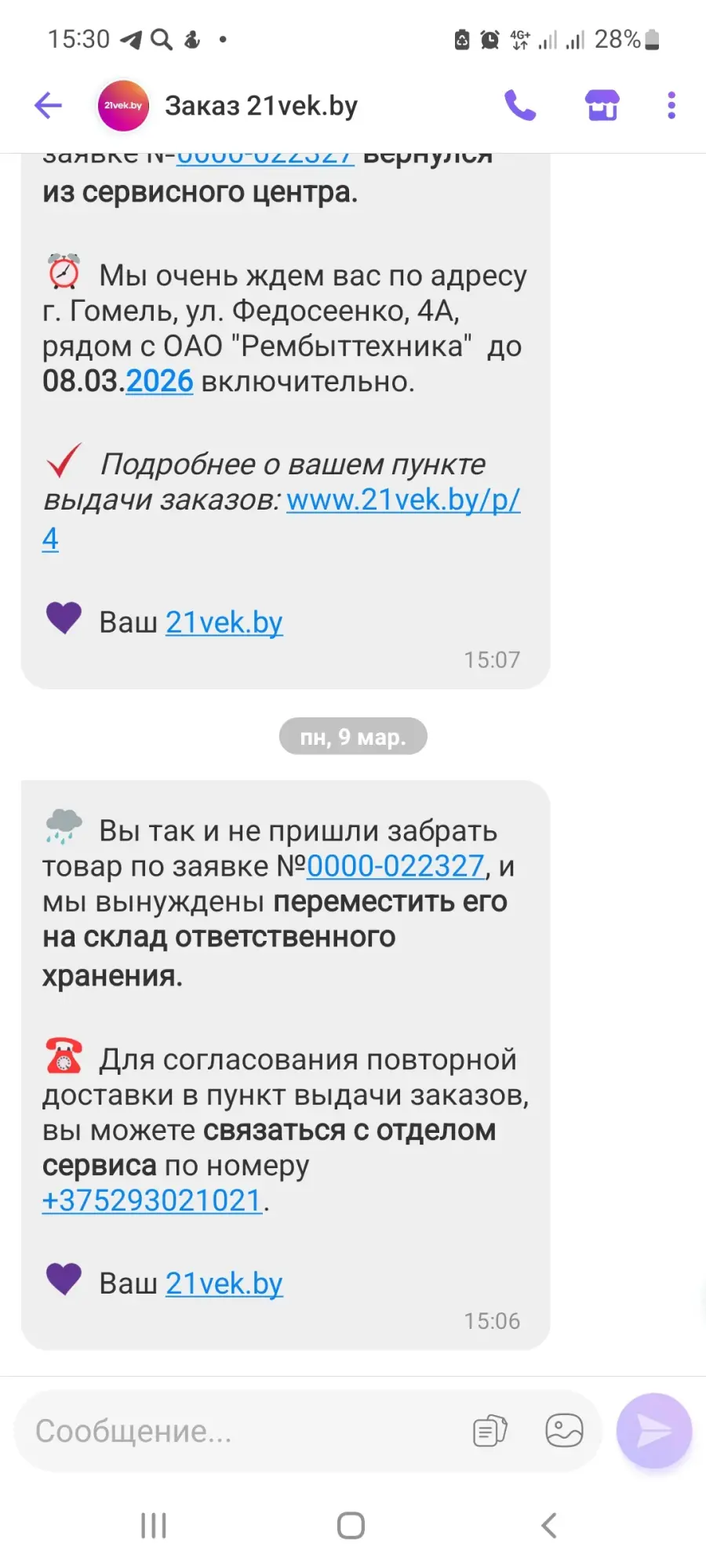Open the www.21vek.by/p/4 pickup point link
The width and height of the screenshot is (706, 1568).
pyautogui.click(x=402, y=499)
